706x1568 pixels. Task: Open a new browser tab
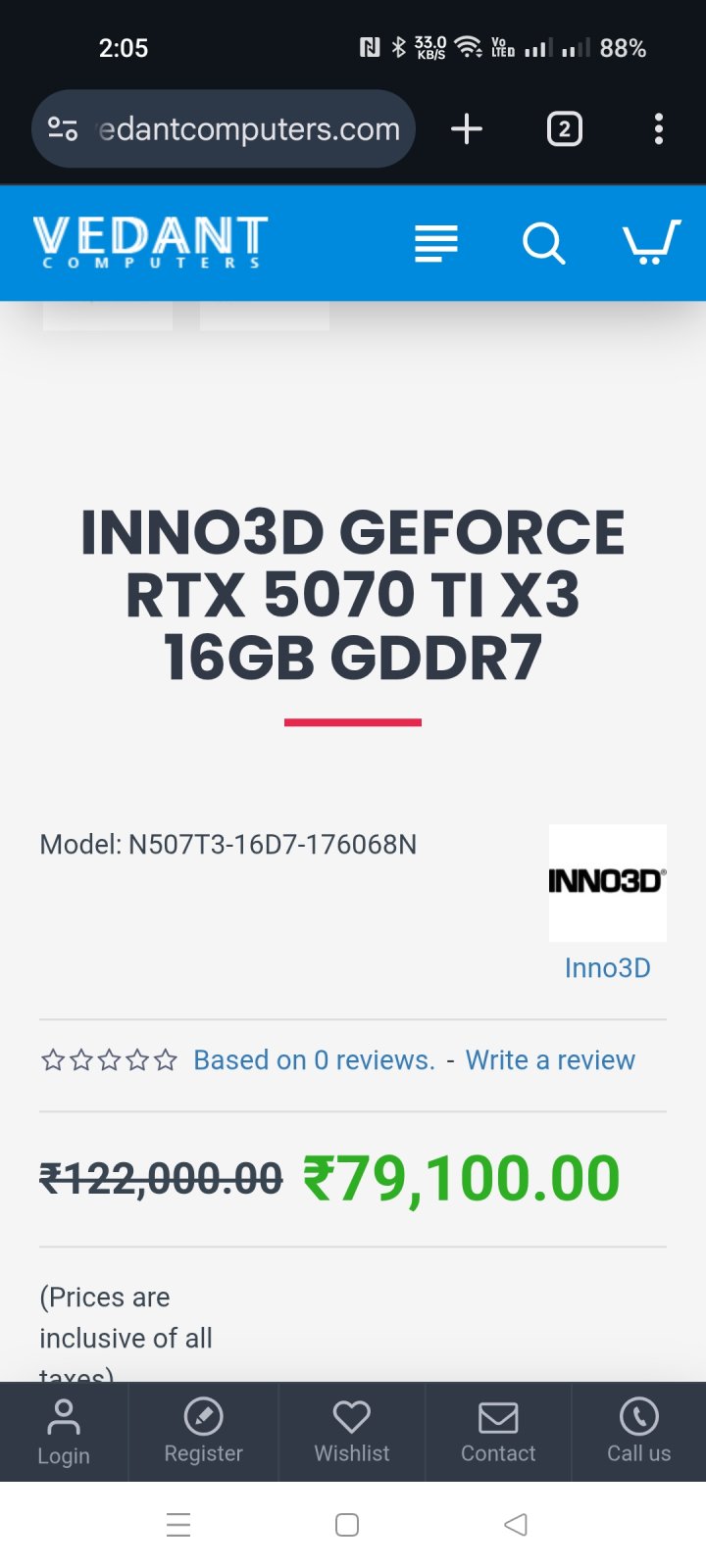point(467,129)
